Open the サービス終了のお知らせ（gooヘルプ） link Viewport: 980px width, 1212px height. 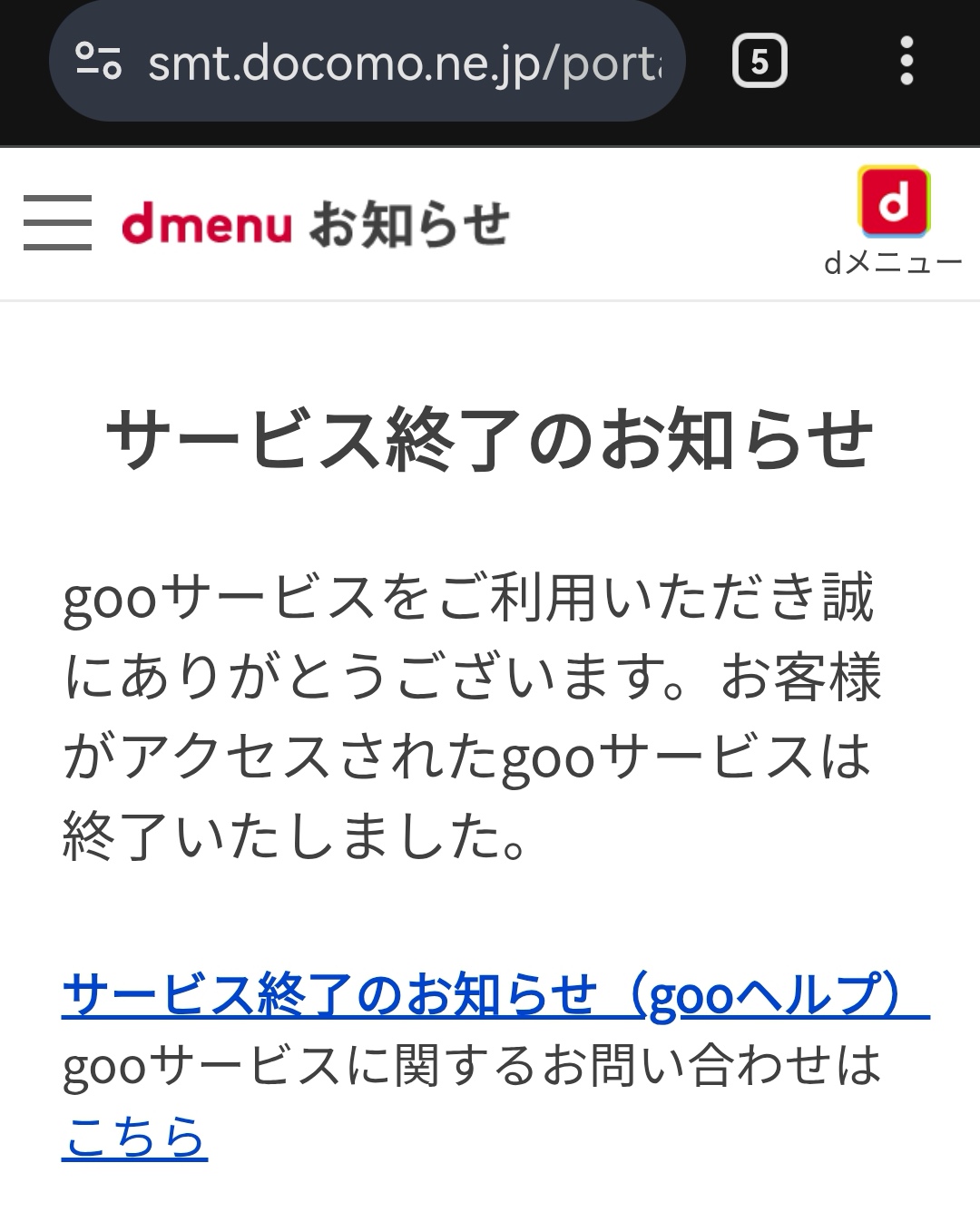[495, 995]
